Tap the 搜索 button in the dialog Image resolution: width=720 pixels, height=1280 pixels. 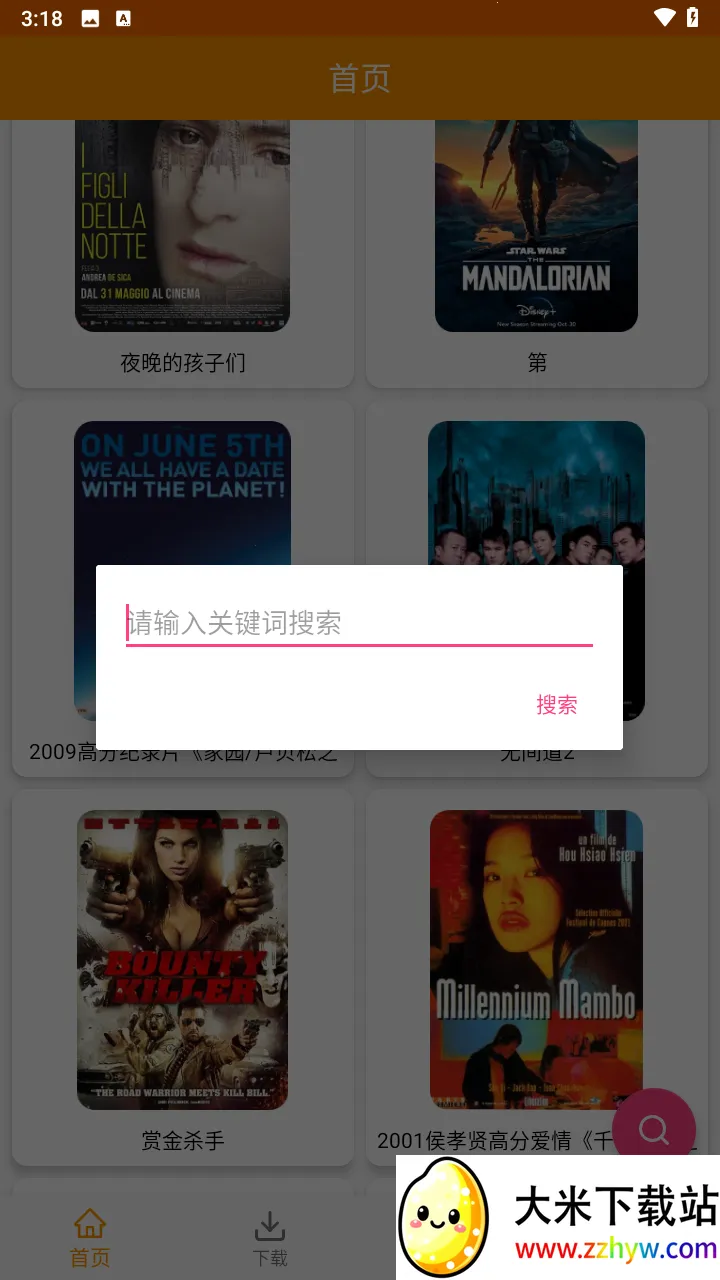(x=556, y=705)
